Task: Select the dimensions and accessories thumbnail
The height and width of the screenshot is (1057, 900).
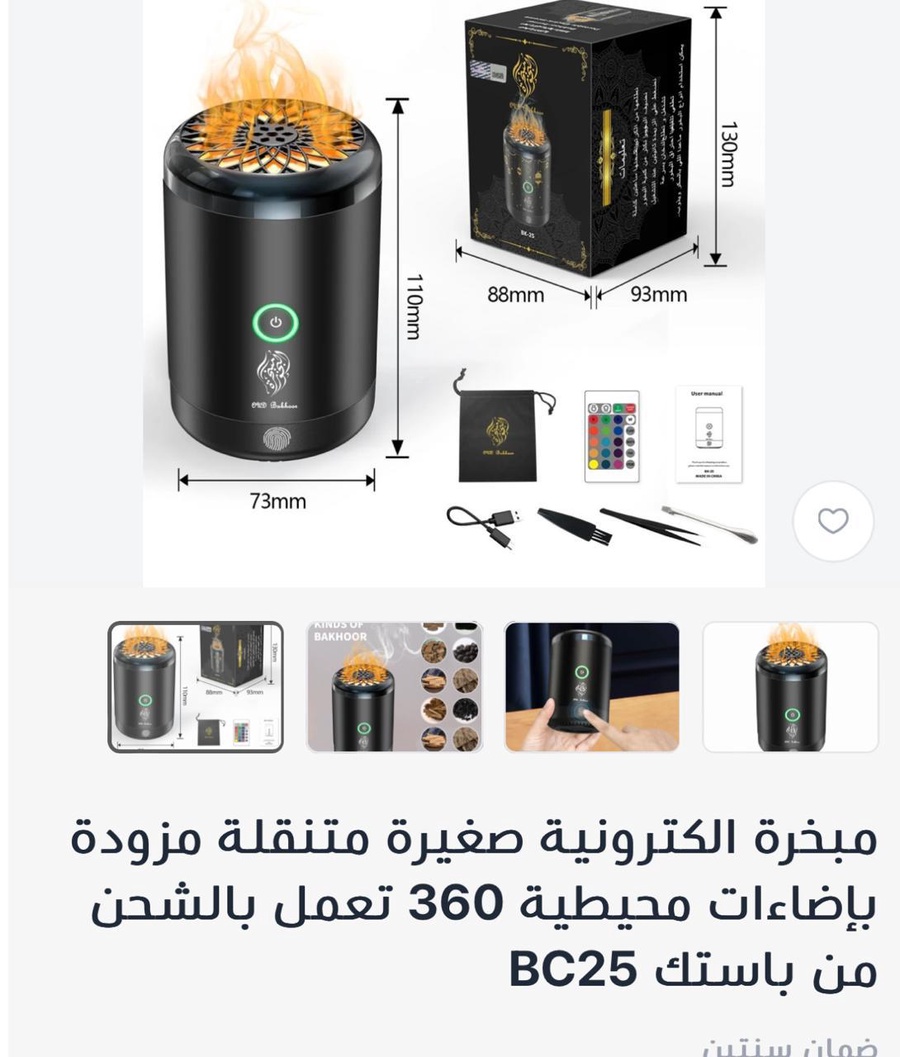Action: 196,687
